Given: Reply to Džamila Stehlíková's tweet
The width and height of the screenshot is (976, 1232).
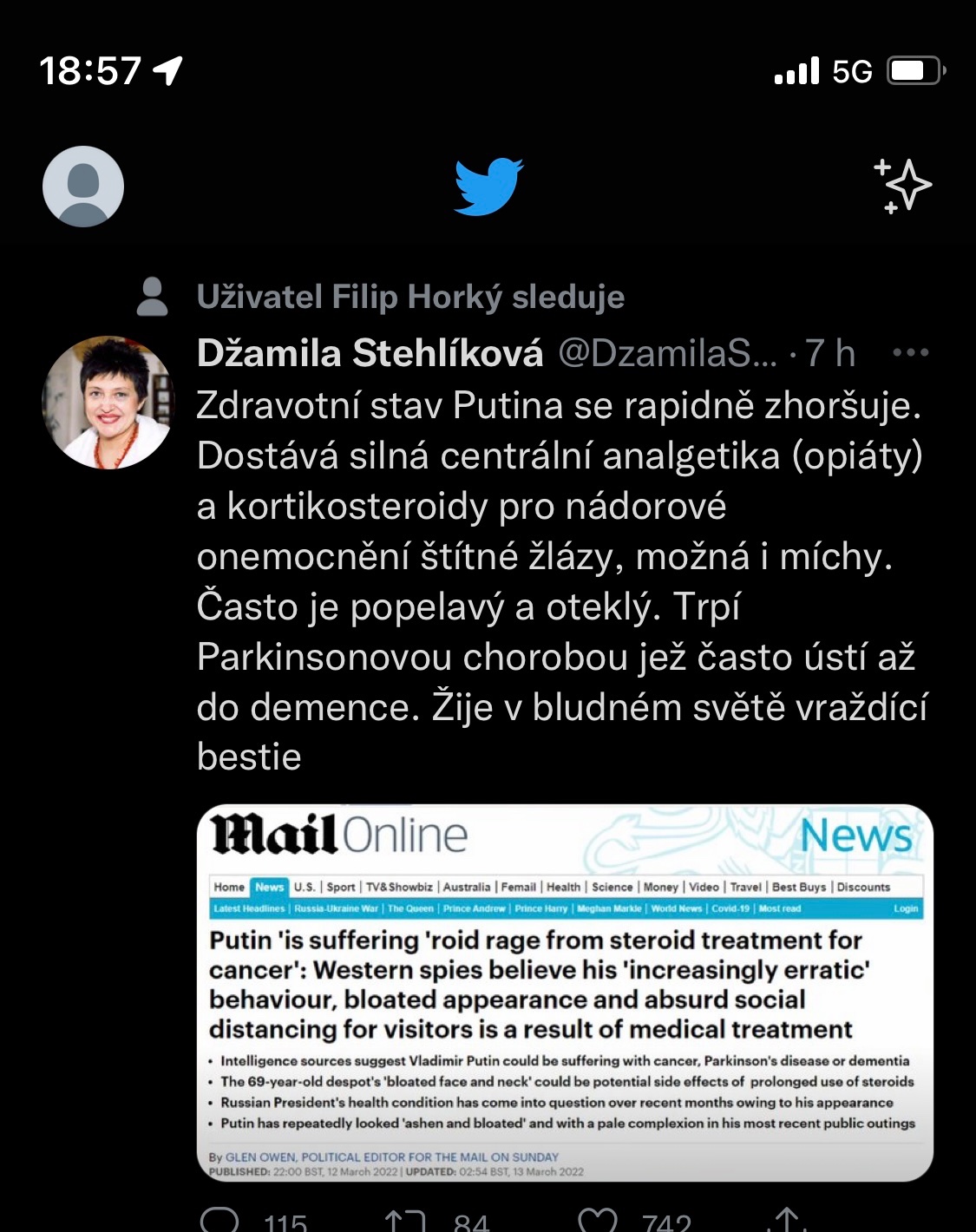Looking at the screenshot, I should pyautogui.click(x=219, y=1221).
